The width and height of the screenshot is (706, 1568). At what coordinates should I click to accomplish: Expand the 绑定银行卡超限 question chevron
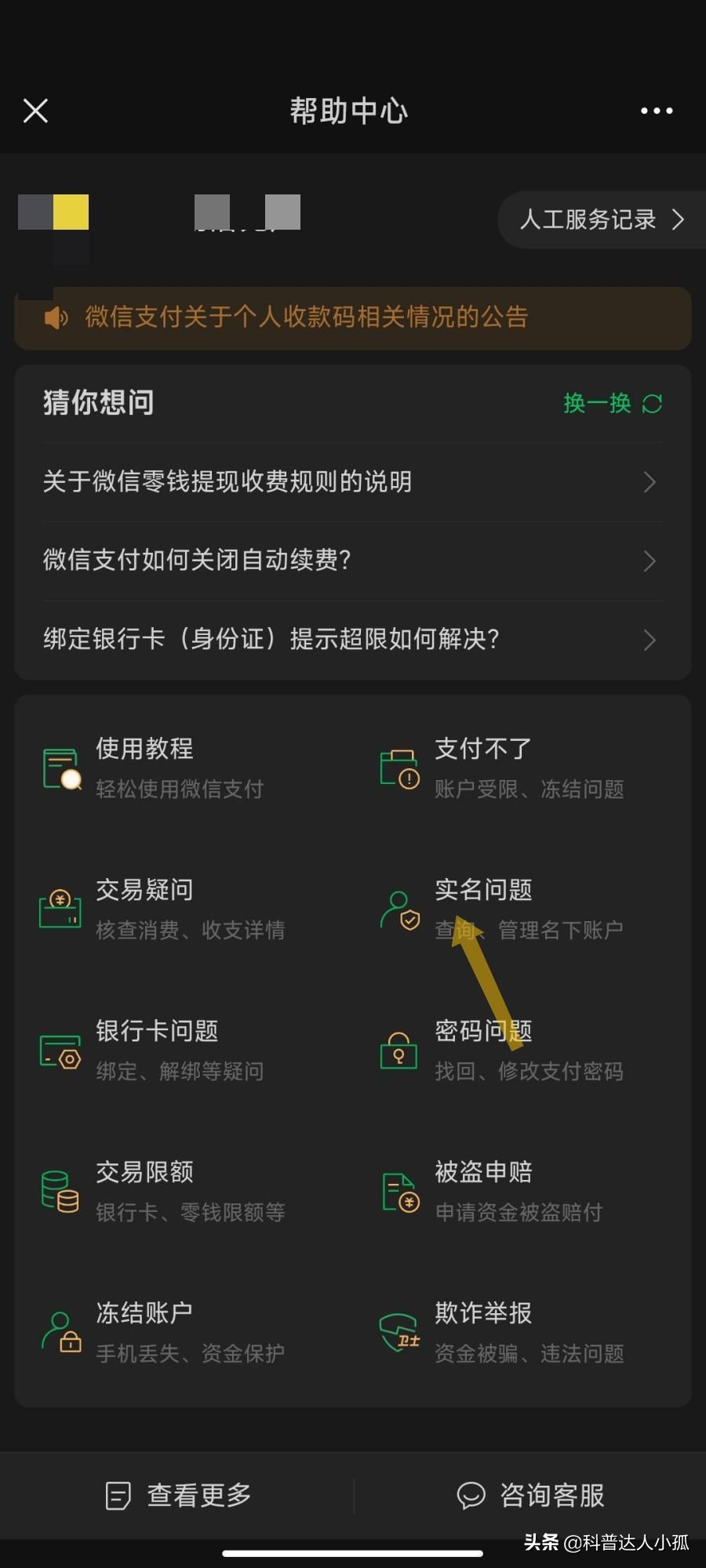click(x=650, y=640)
